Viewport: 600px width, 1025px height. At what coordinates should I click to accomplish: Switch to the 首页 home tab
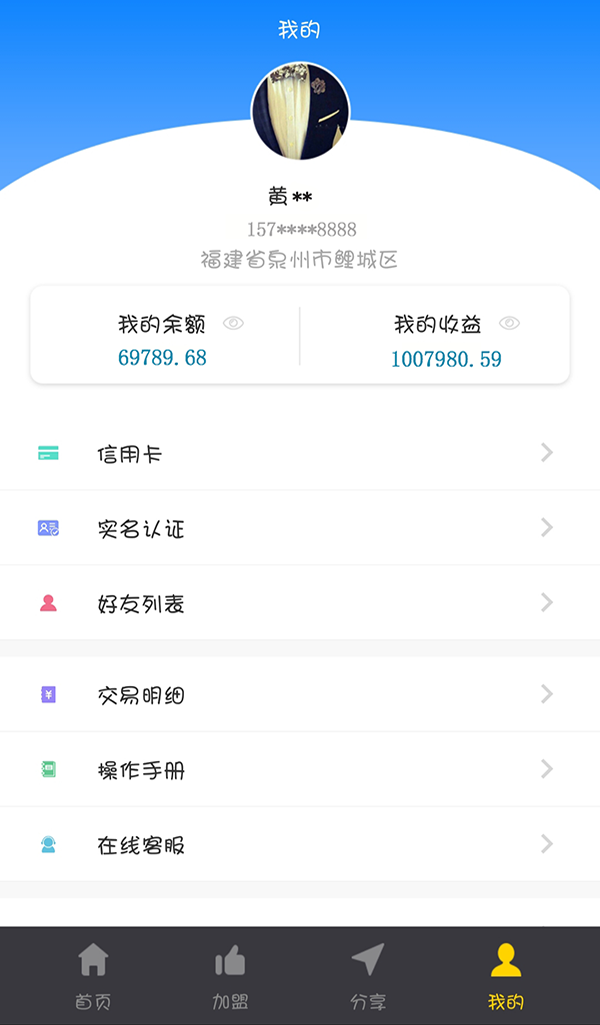pos(93,977)
